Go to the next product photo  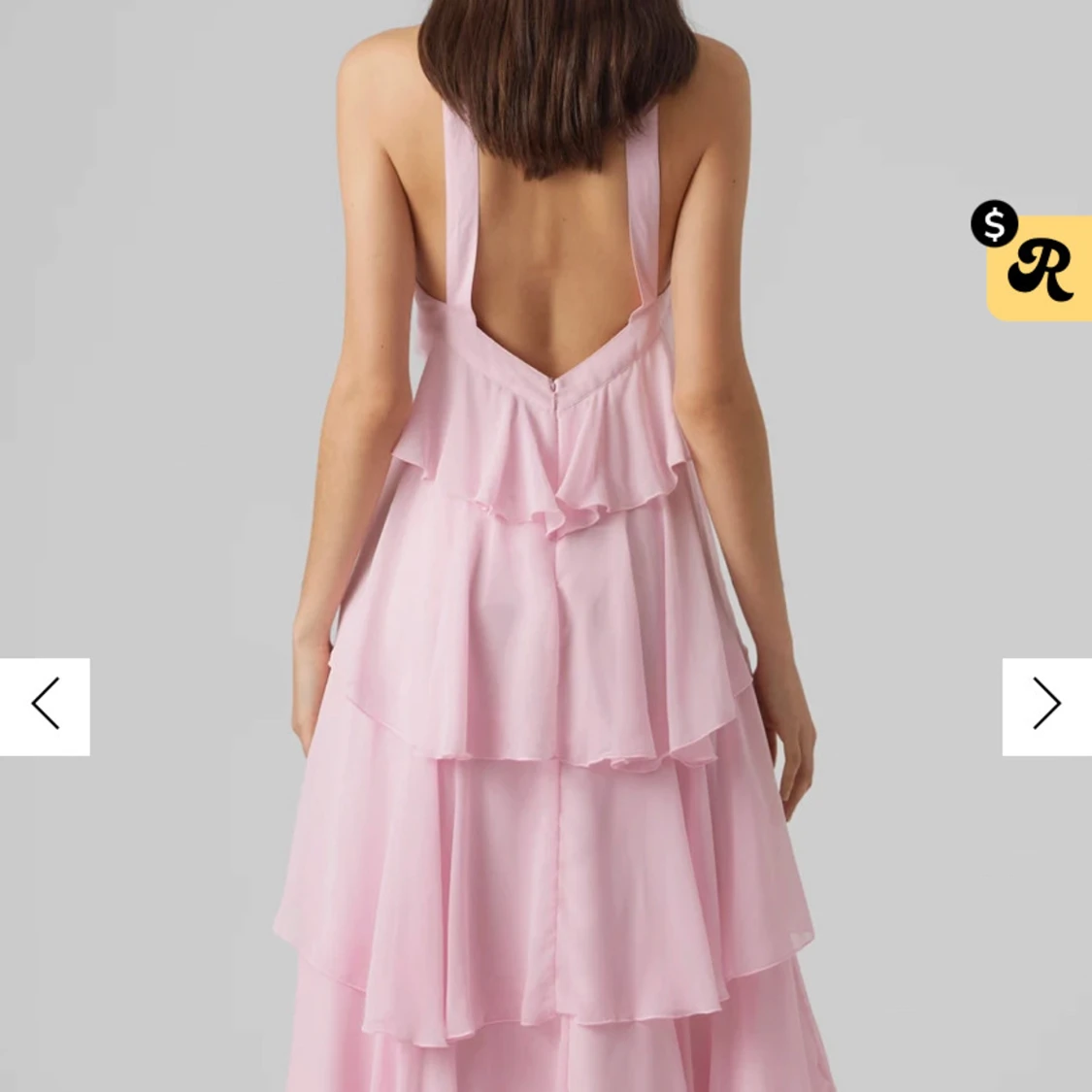click(x=1046, y=706)
